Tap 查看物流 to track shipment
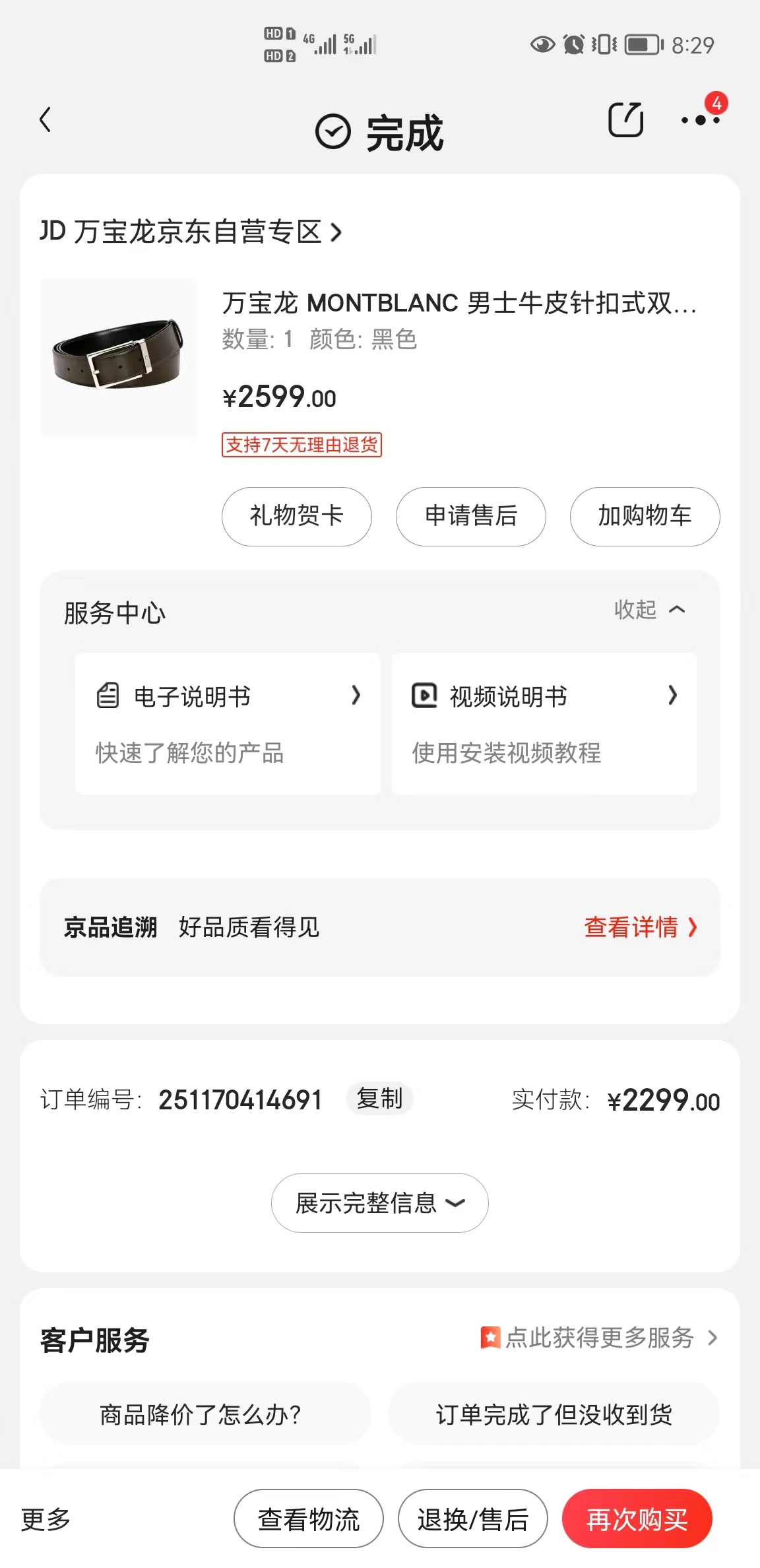Image resolution: width=760 pixels, height=1568 pixels. [x=308, y=1519]
